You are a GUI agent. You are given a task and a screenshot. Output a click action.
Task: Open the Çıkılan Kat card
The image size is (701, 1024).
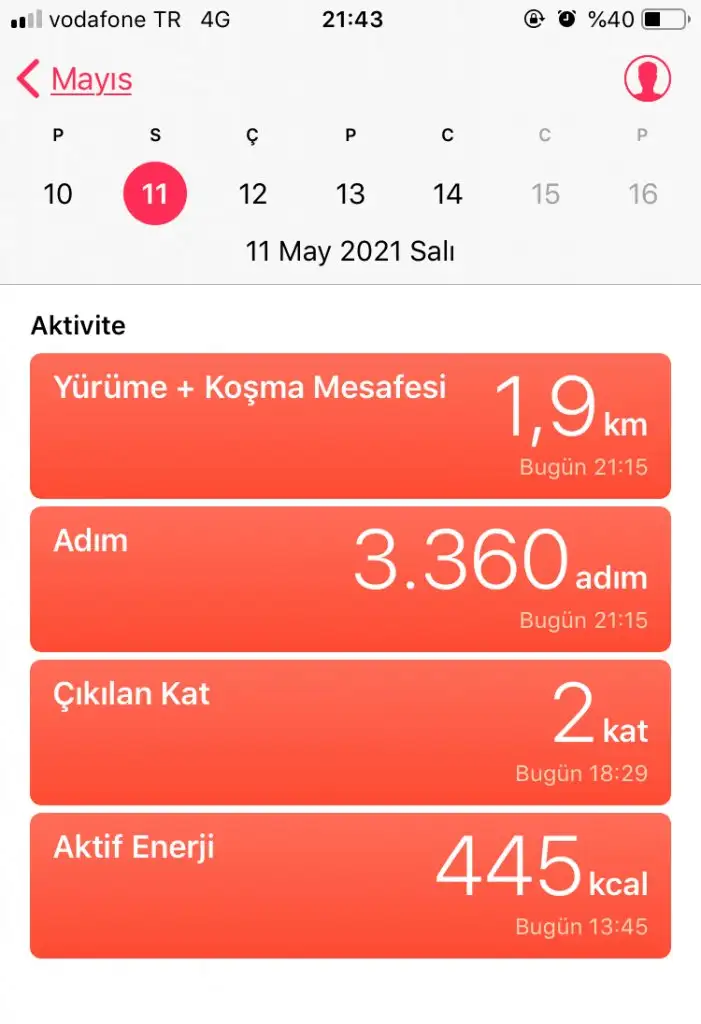(350, 732)
